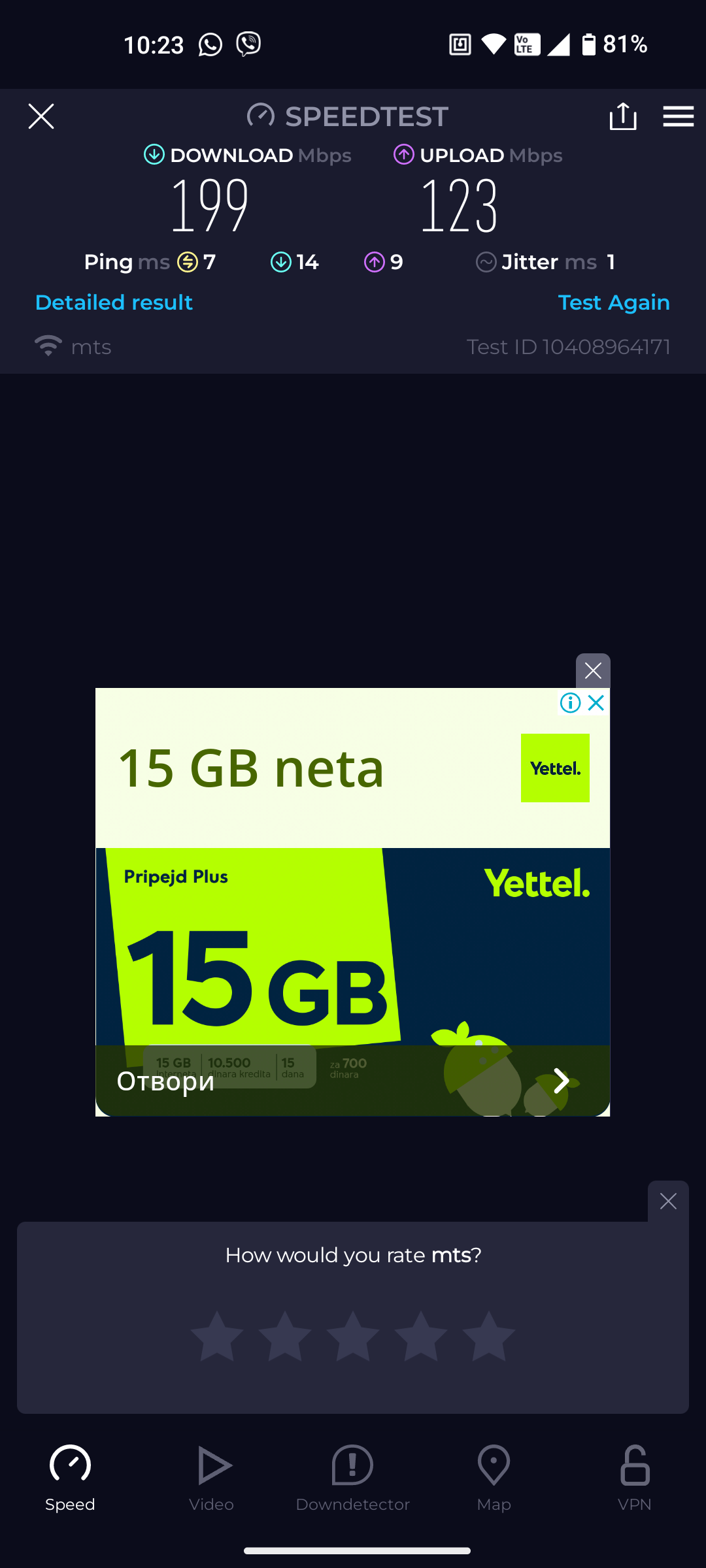
Task: Select the VPN tab
Action: pyautogui.click(x=634, y=1478)
